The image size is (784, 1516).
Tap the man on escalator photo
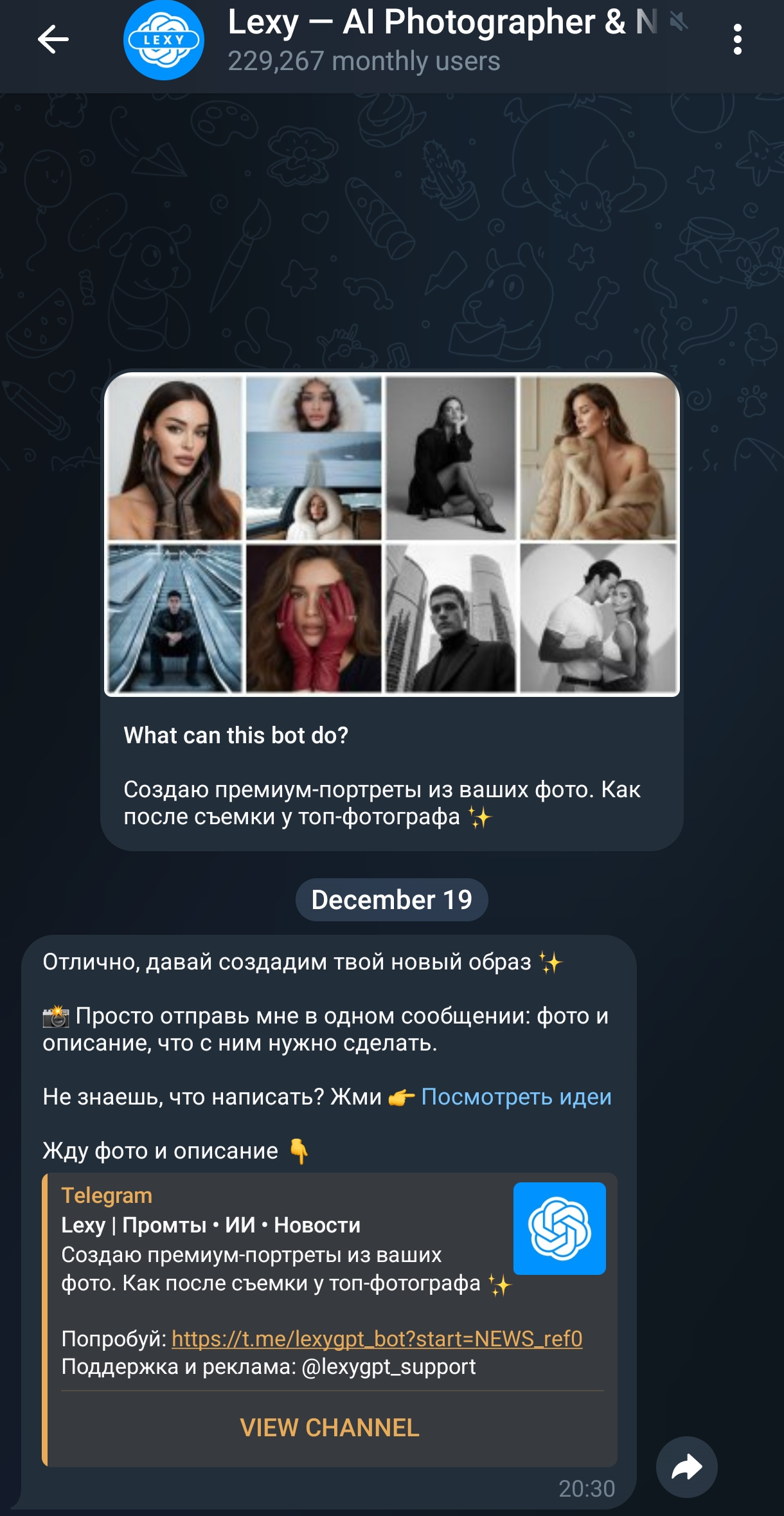coord(174,619)
